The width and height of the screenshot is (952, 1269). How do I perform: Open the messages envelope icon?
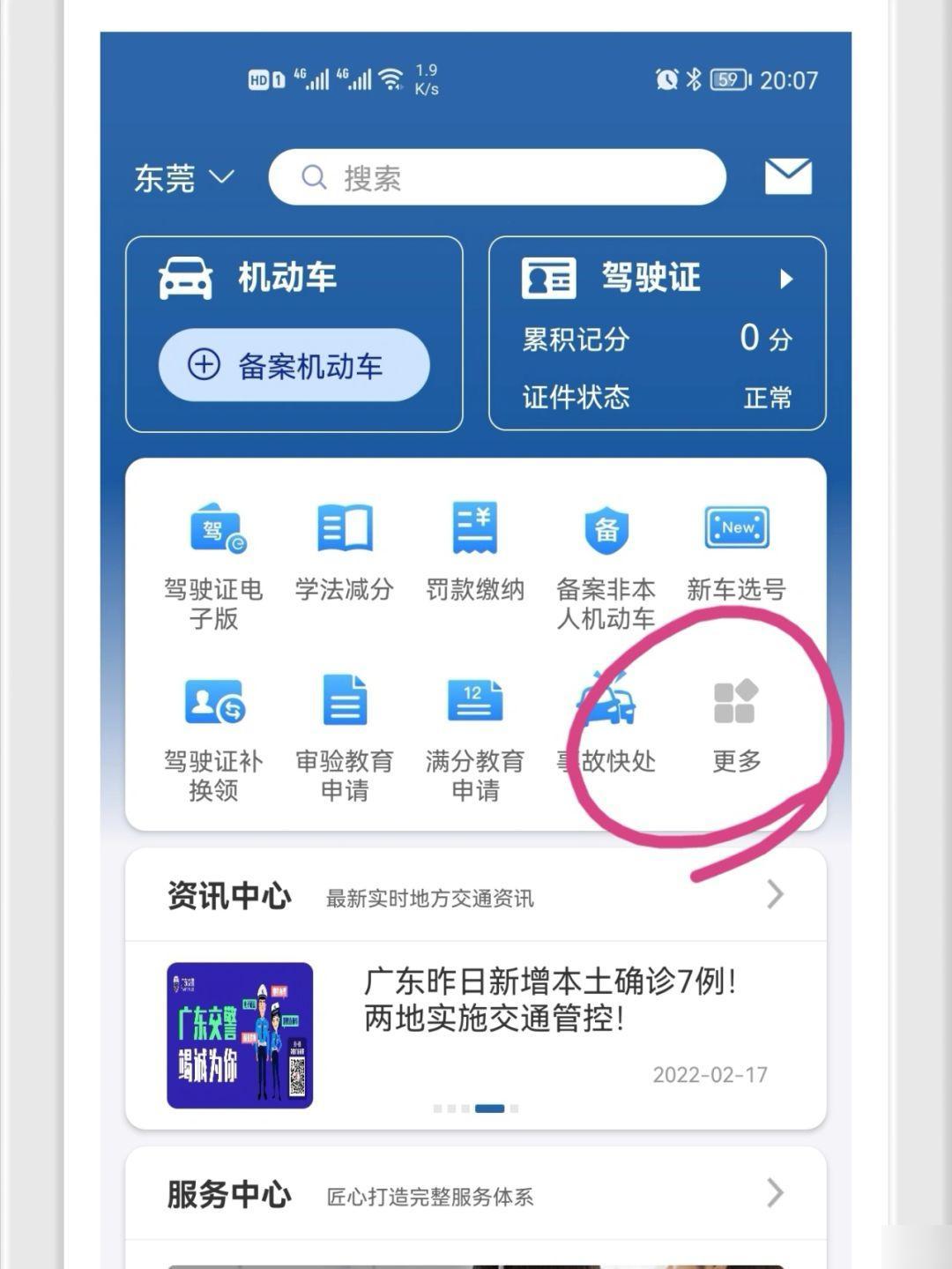point(787,176)
